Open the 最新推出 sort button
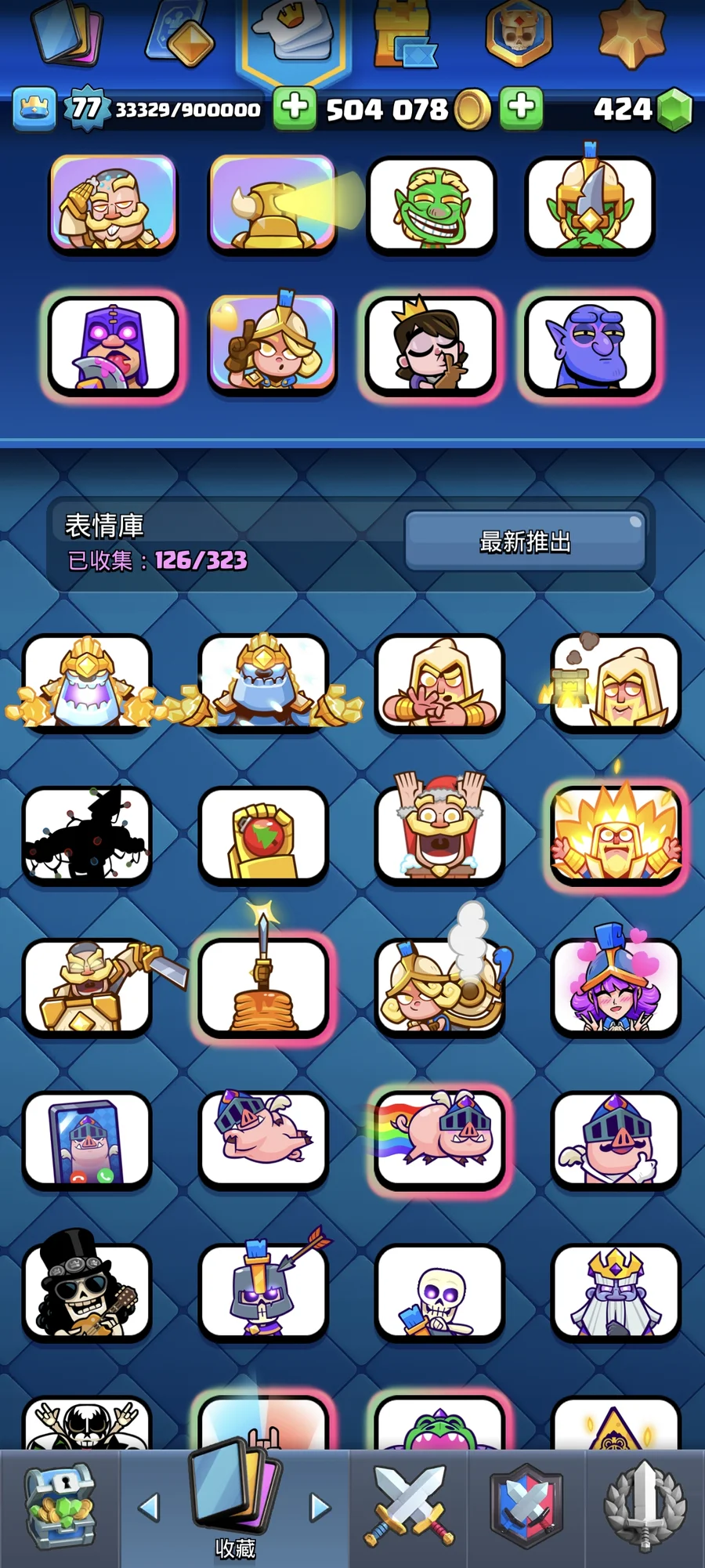 click(x=525, y=541)
